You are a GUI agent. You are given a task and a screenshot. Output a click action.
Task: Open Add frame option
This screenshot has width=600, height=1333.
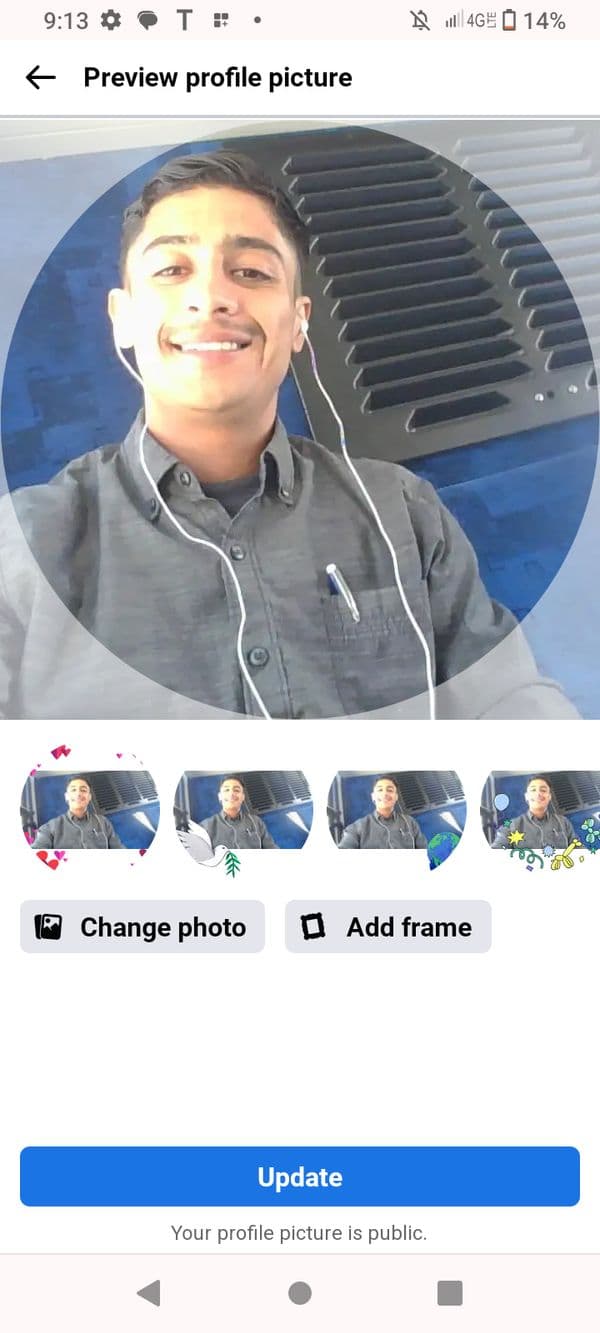point(388,927)
